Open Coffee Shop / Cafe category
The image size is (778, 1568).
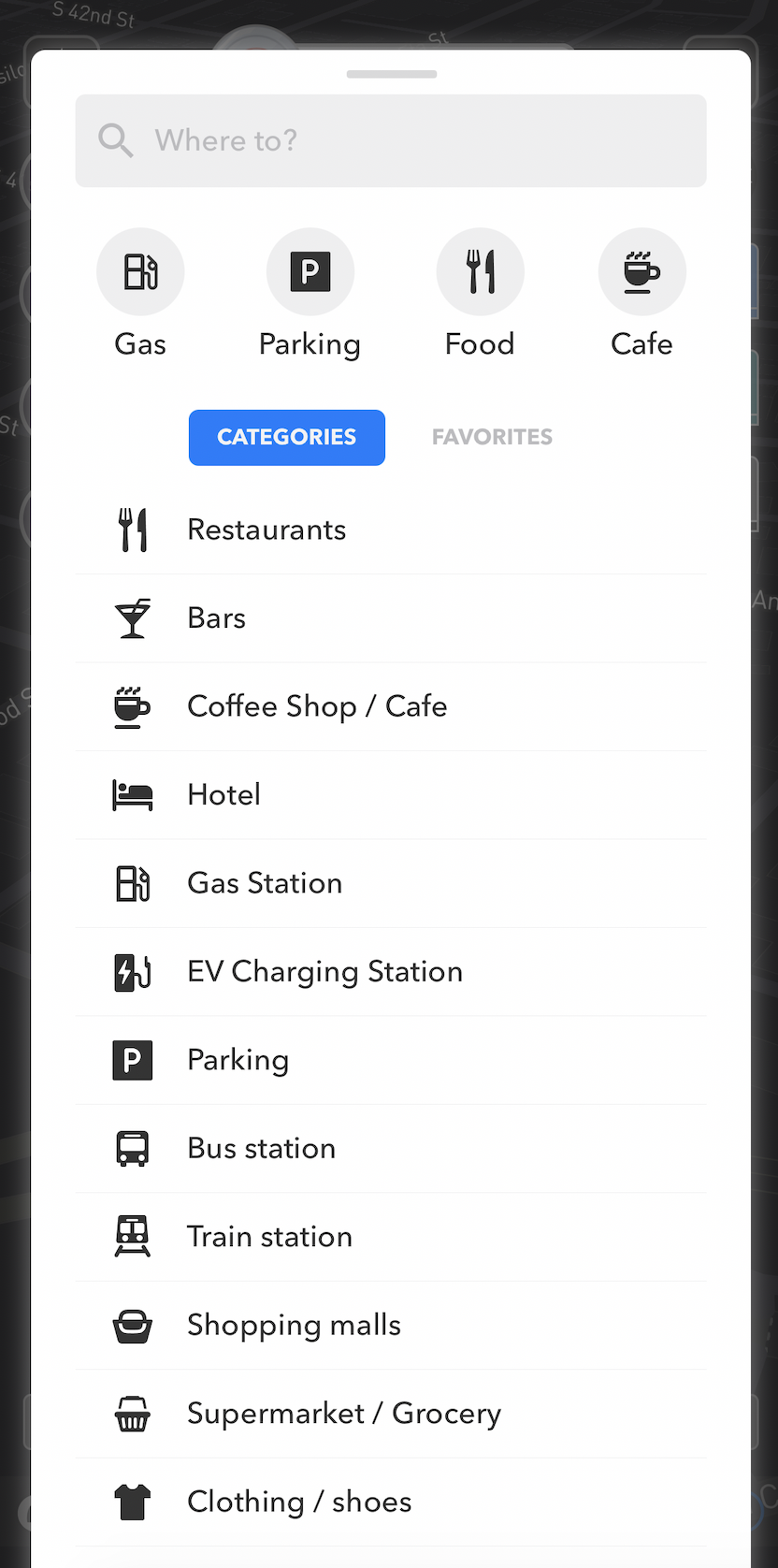click(391, 706)
